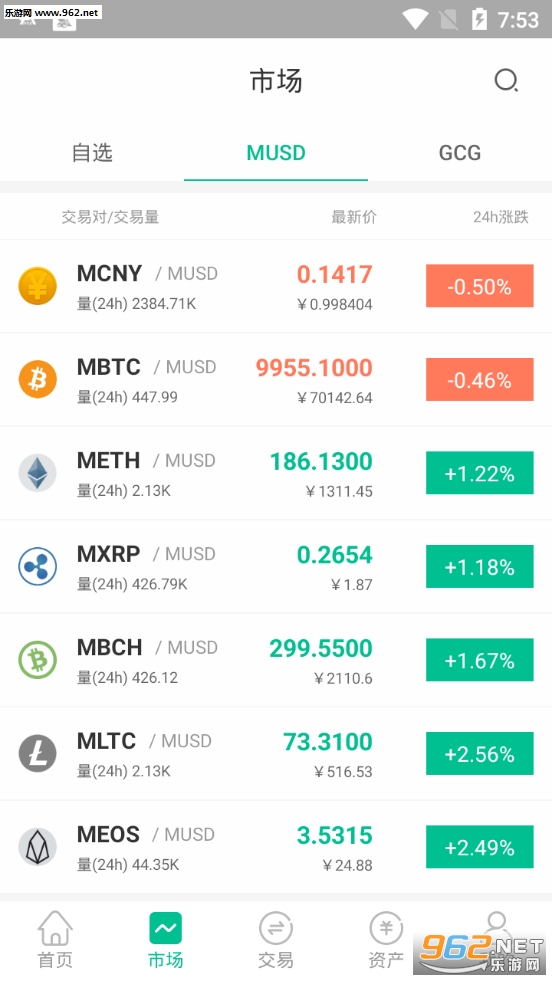Open the search magnifier icon
Viewport: 552px width, 981px height.
[x=506, y=81]
